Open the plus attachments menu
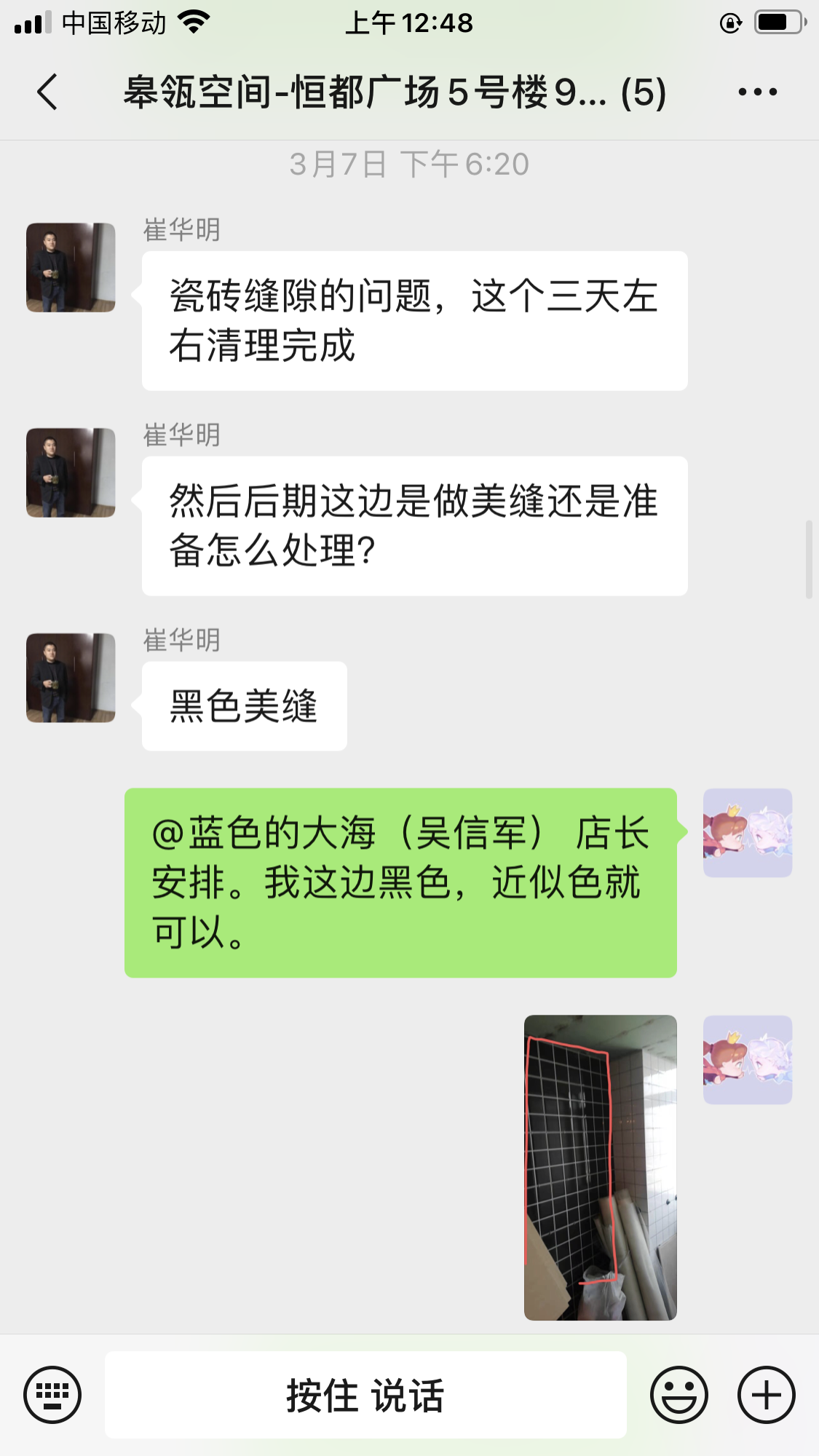This screenshot has width=819, height=1456. (766, 1395)
